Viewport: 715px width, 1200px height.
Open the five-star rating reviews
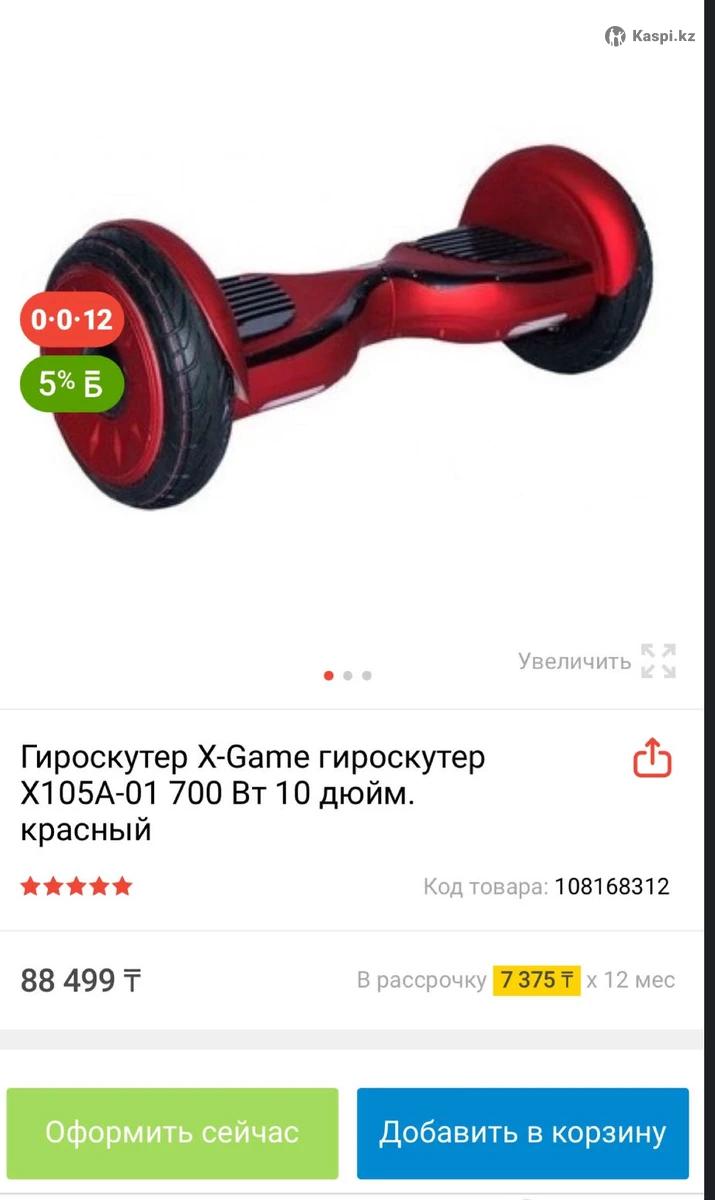(x=76, y=886)
